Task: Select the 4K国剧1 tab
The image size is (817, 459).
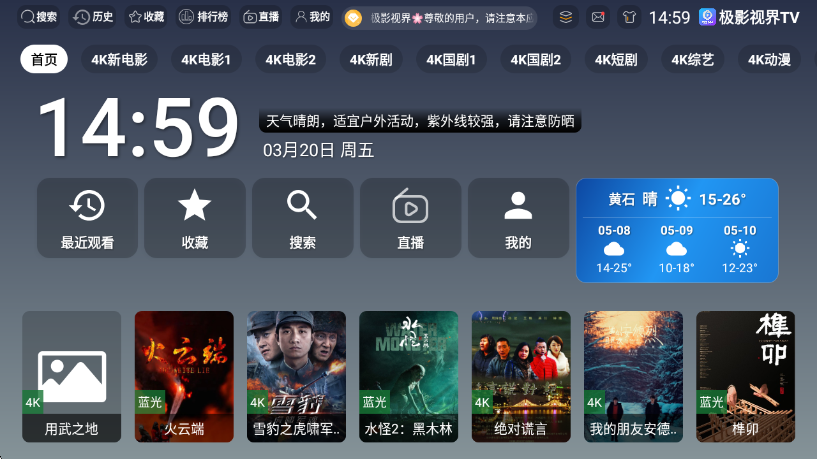Action: pyautogui.click(x=451, y=60)
